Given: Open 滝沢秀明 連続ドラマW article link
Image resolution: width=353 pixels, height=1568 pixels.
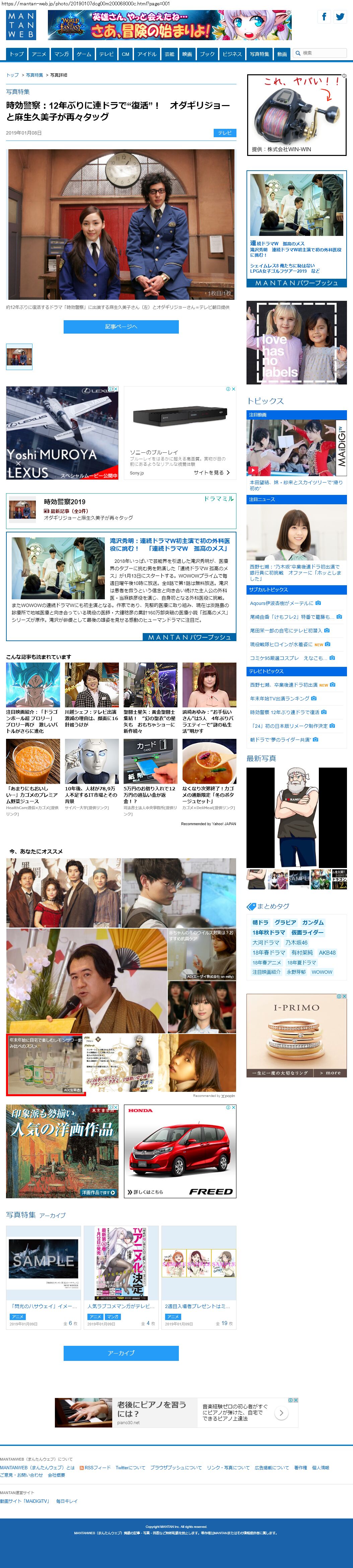Looking at the screenshot, I should 169,544.
